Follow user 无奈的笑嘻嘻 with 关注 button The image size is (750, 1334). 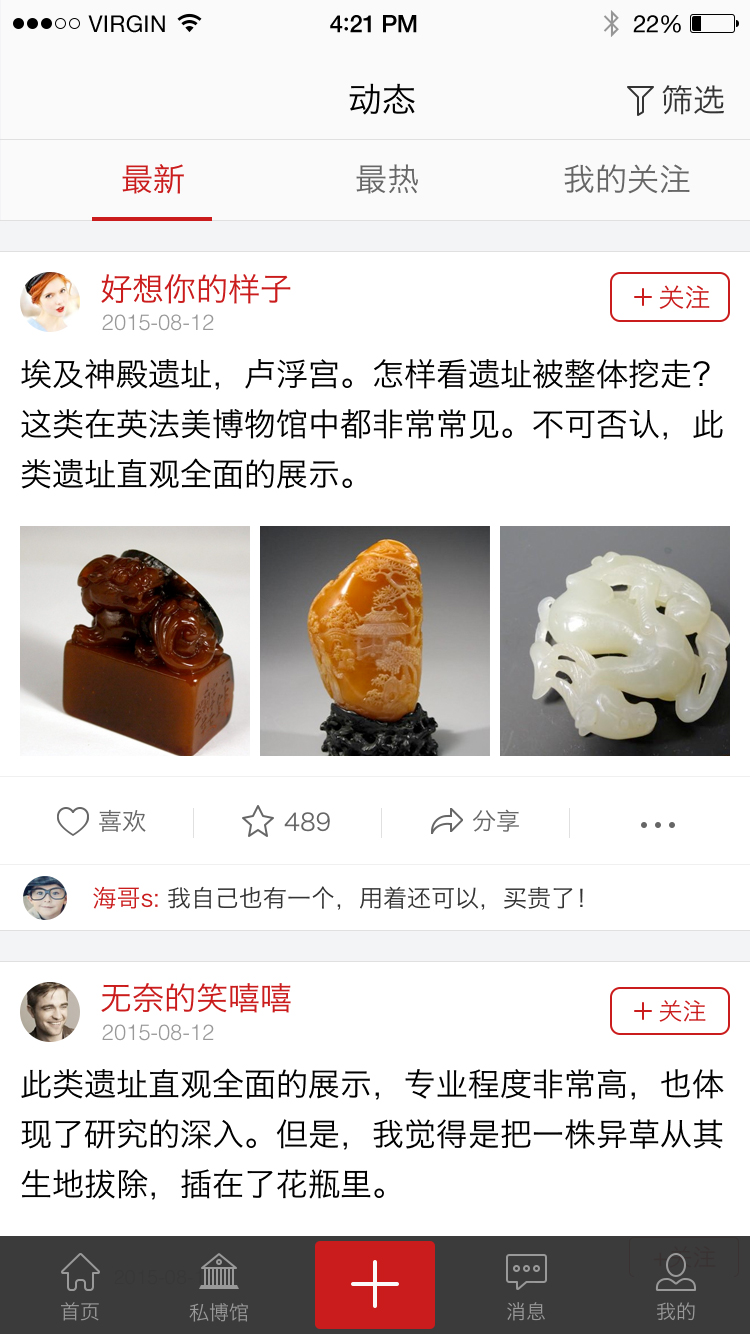point(670,1011)
